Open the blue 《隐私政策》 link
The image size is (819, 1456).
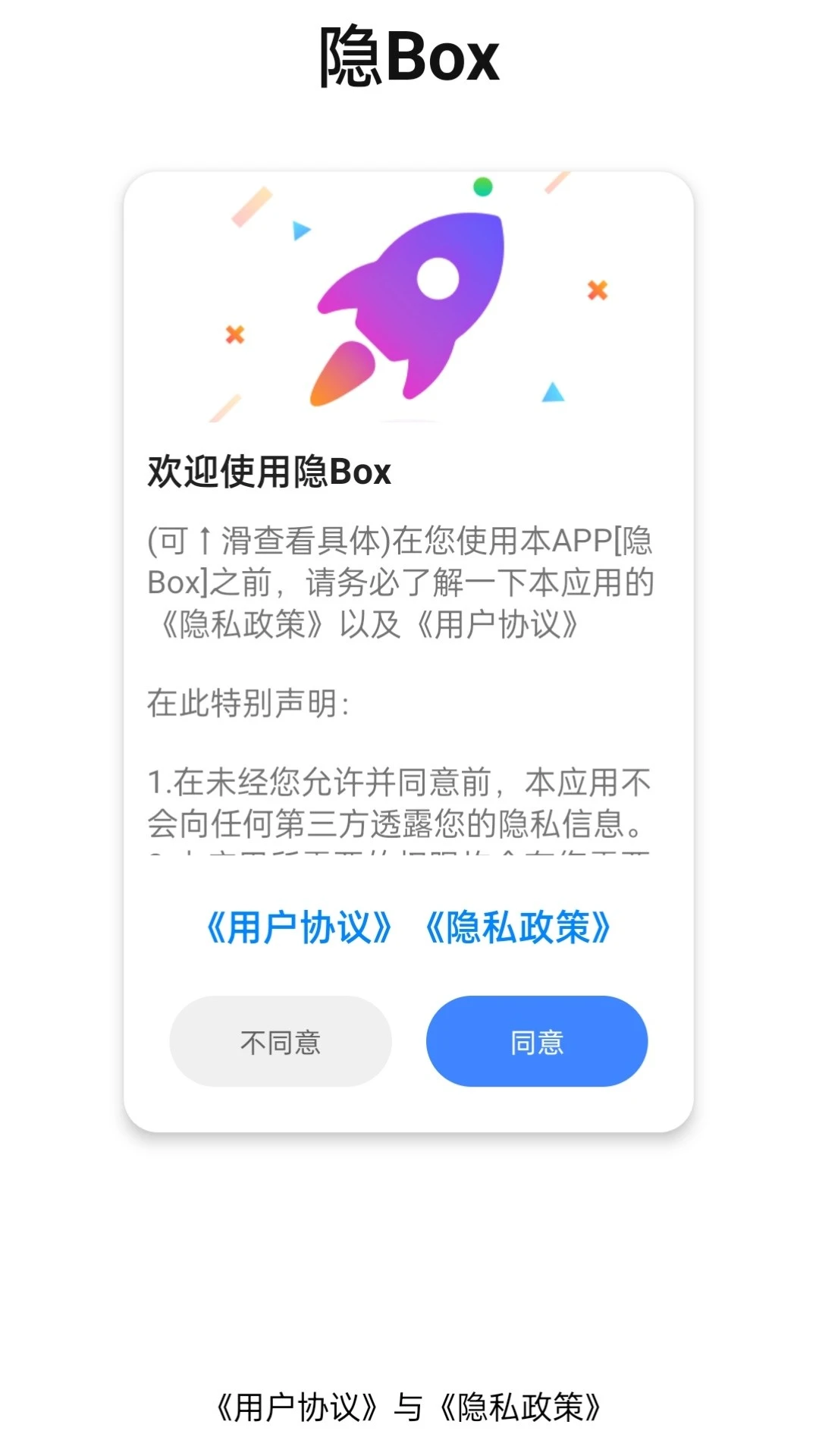tap(518, 927)
